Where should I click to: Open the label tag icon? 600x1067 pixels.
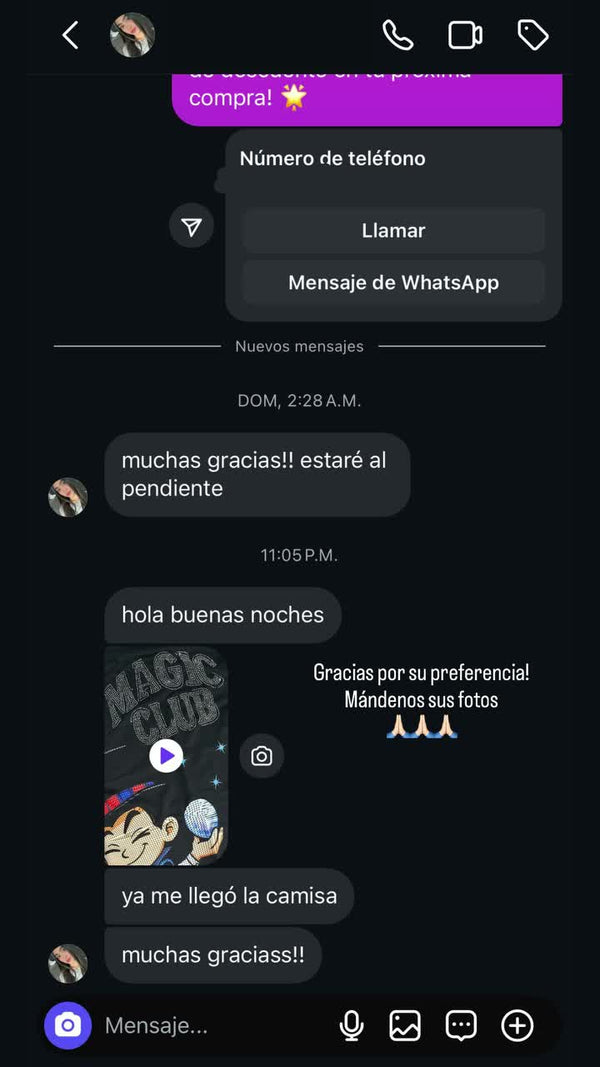532,36
